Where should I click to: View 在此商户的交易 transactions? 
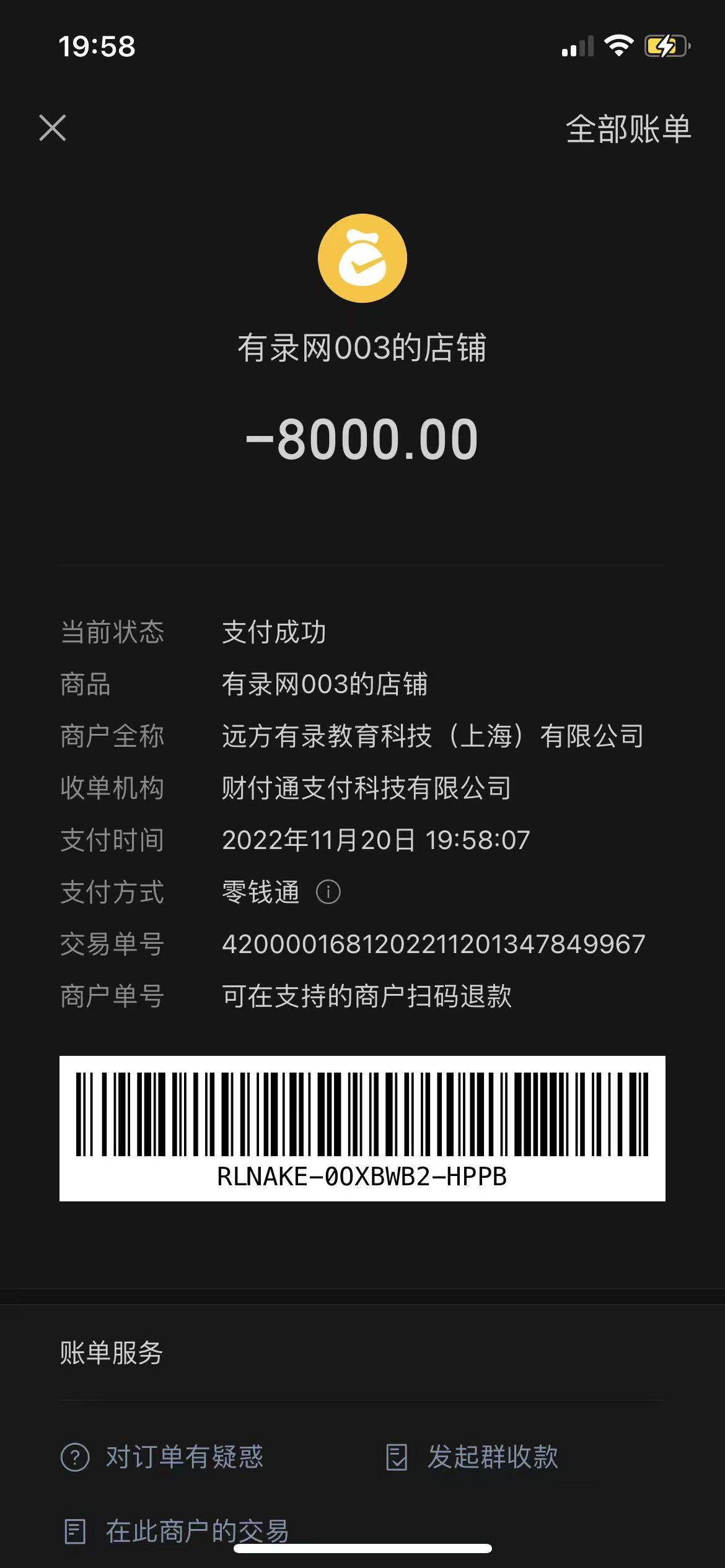(177, 1531)
